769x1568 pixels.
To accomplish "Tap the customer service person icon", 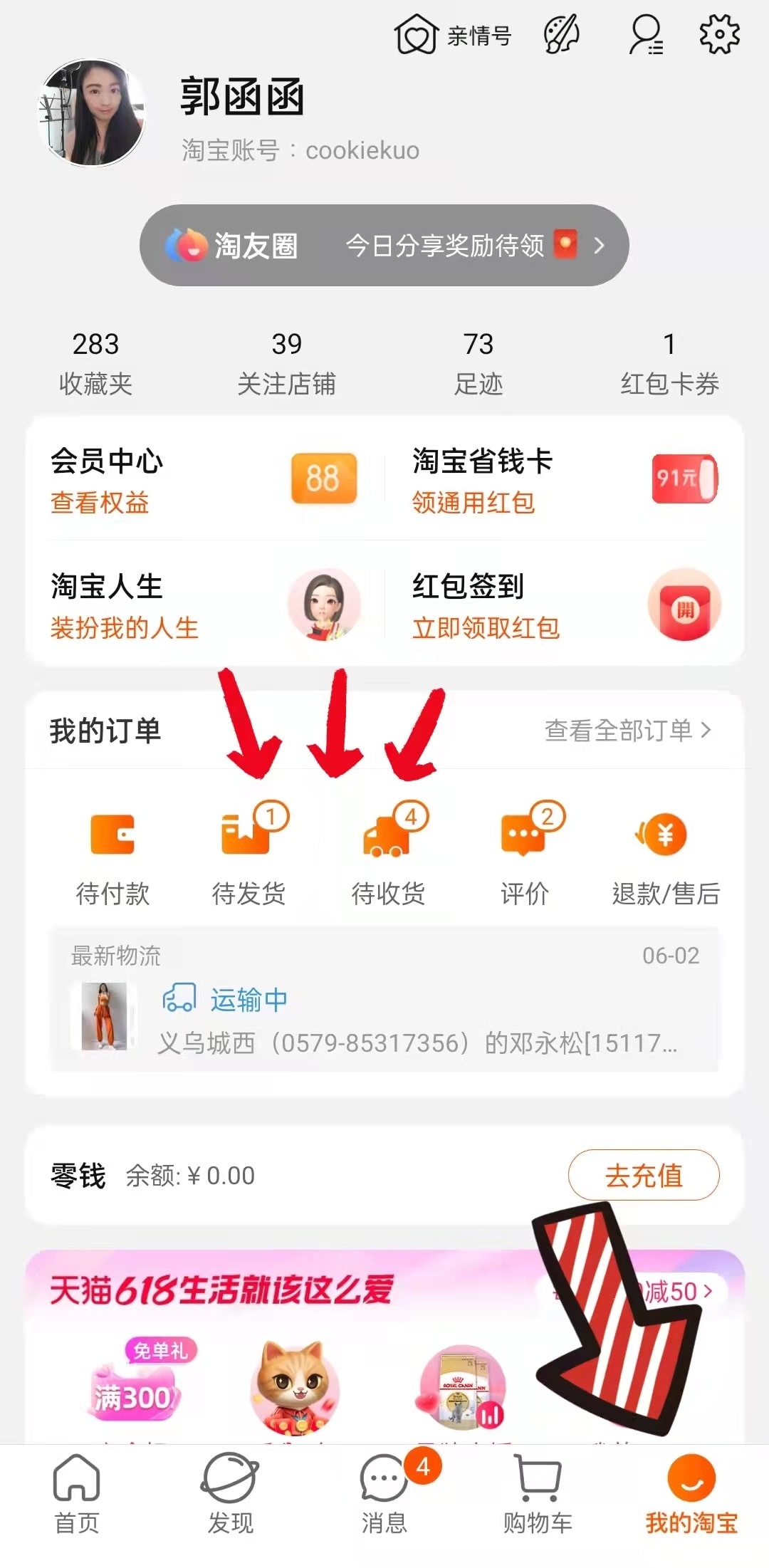I will (x=646, y=34).
